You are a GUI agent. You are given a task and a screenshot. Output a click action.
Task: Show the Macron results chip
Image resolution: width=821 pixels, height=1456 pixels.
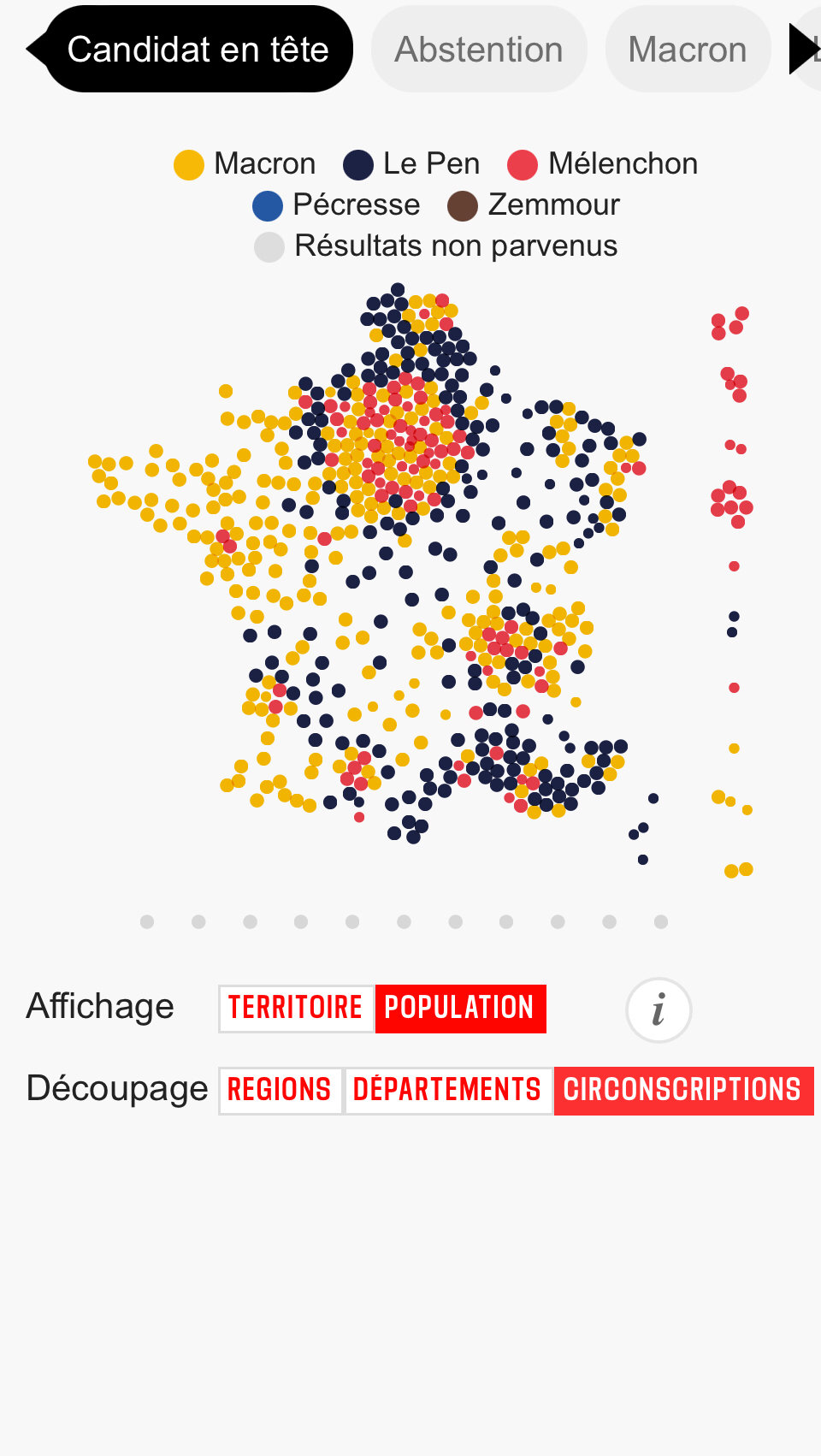688,50
